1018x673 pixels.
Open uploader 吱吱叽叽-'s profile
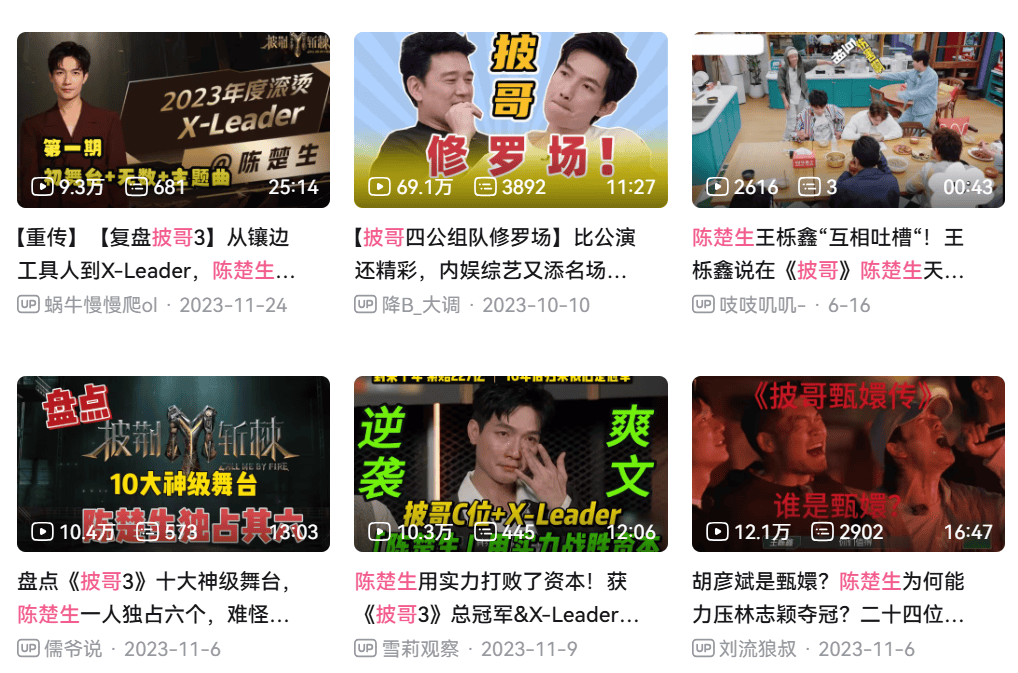click(x=762, y=305)
